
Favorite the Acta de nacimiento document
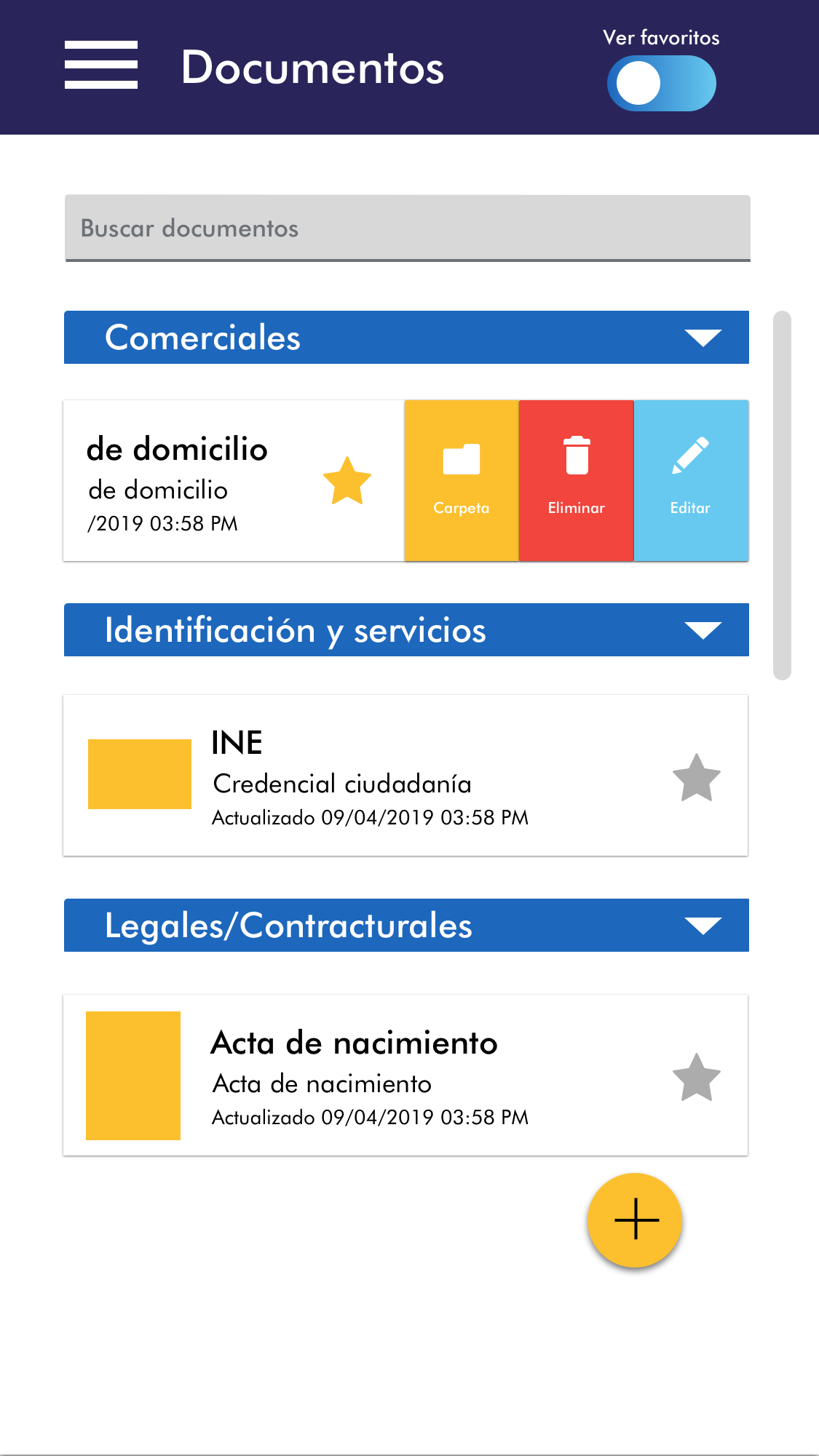[x=696, y=1078]
